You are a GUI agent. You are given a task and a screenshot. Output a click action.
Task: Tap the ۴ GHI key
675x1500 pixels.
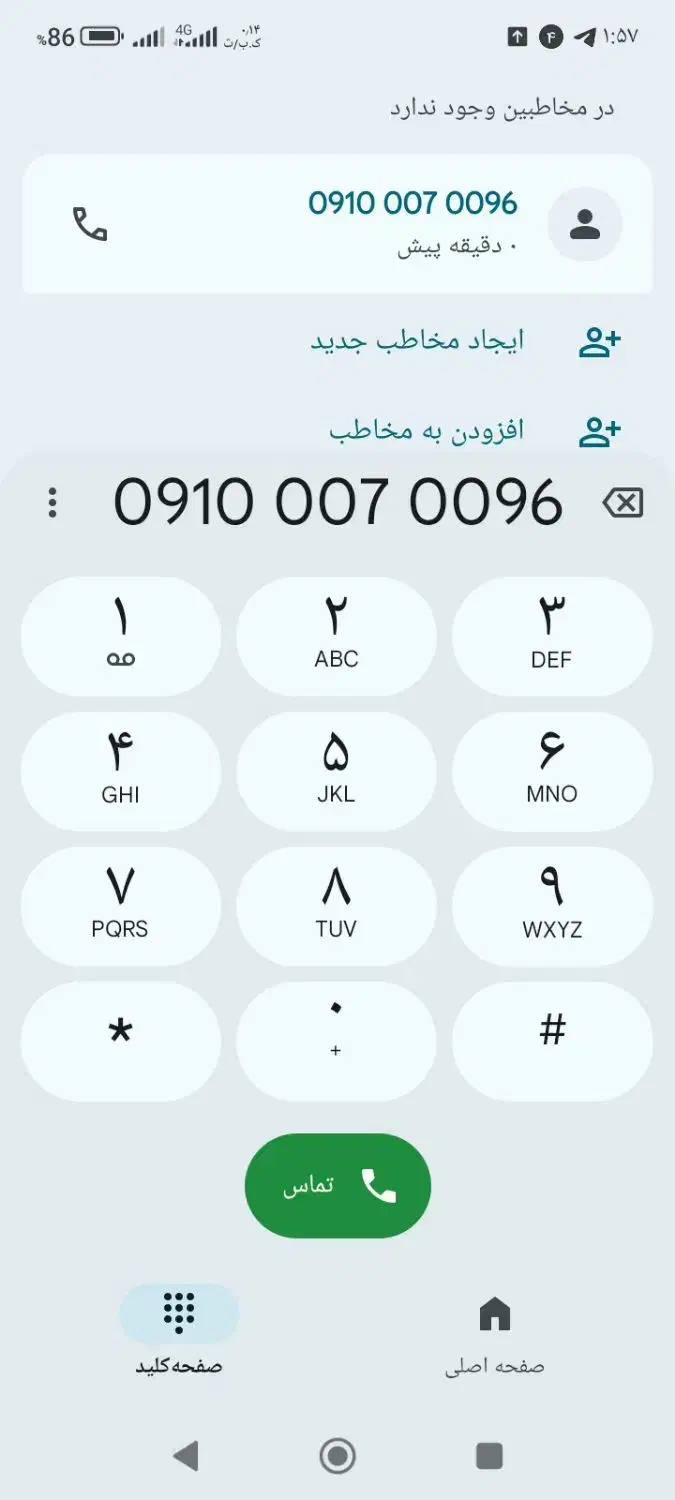click(x=121, y=771)
